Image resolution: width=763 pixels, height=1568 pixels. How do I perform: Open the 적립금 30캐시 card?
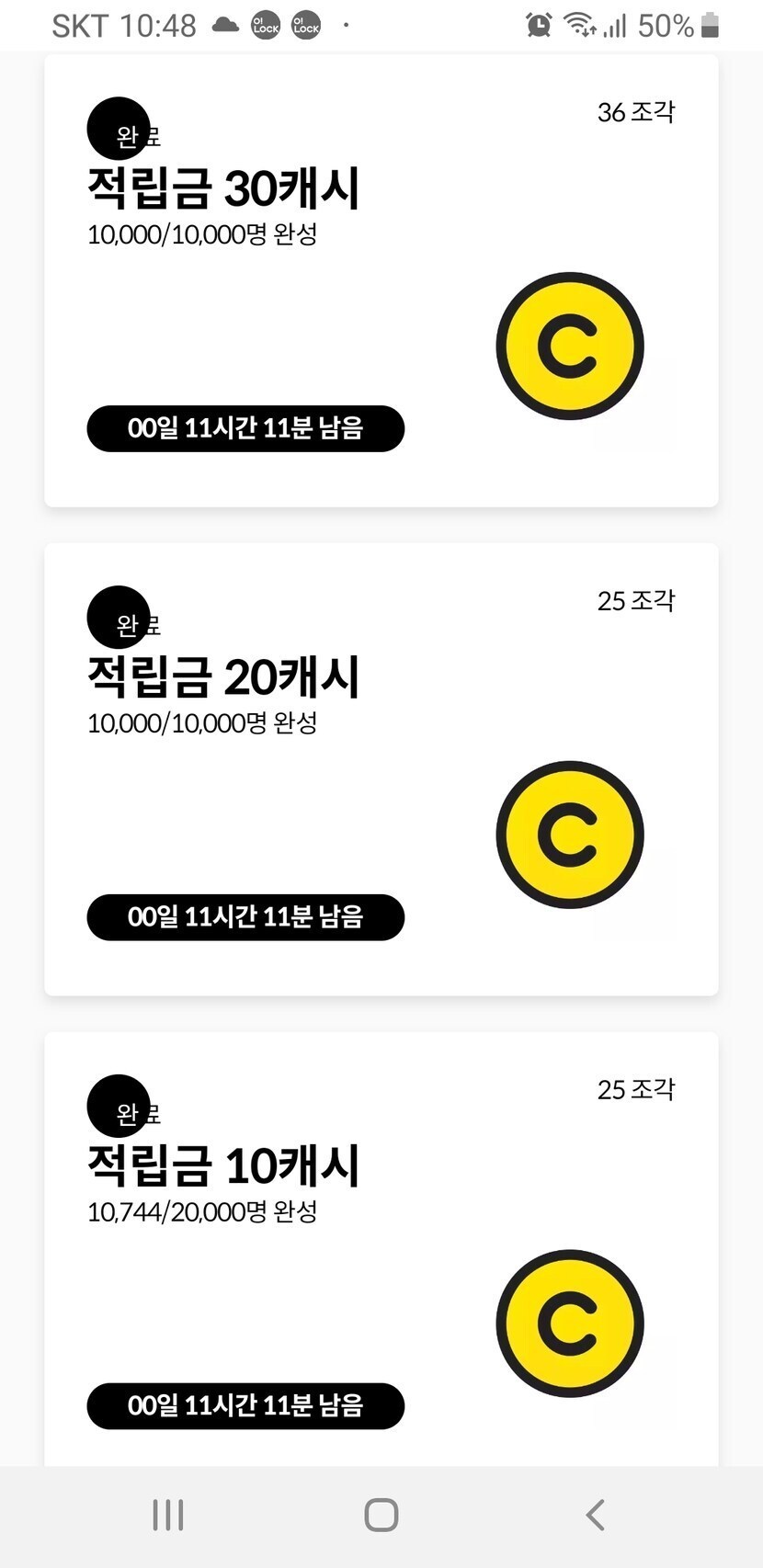381,280
